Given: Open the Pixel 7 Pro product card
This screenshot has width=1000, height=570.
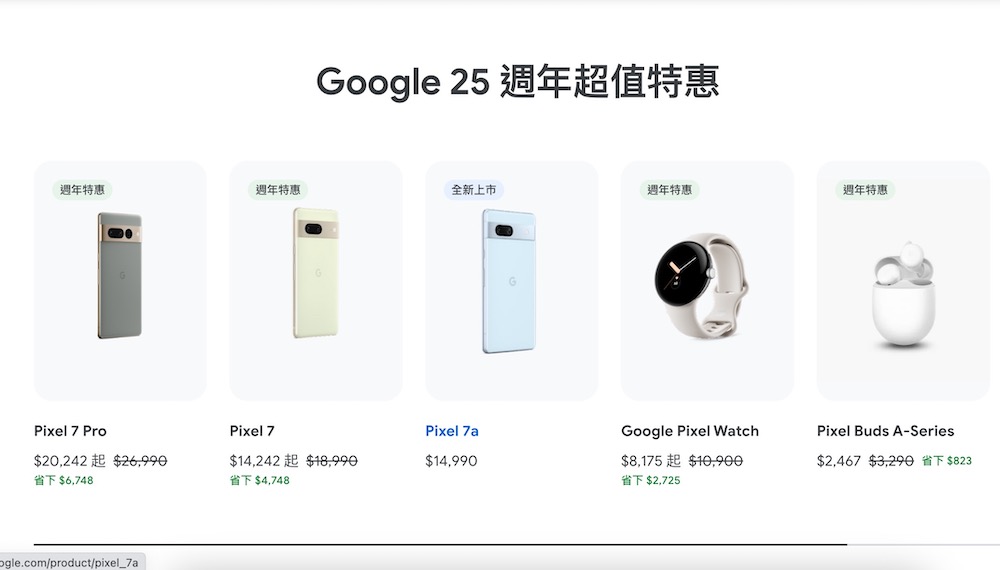Looking at the screenshot, I should click(x=120, y=280).
